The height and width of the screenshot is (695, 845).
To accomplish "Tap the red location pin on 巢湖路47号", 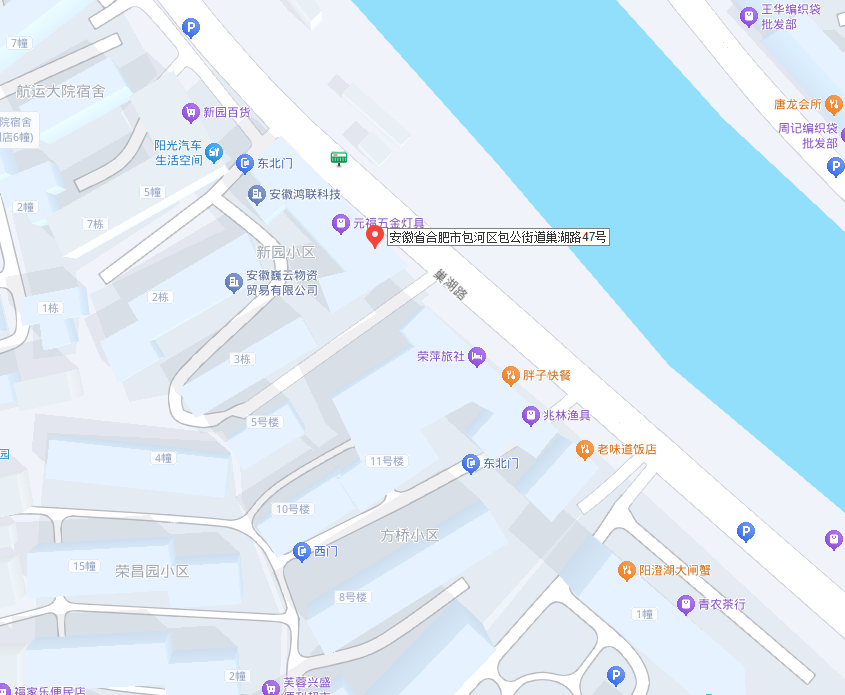I will tap(375, 236).
